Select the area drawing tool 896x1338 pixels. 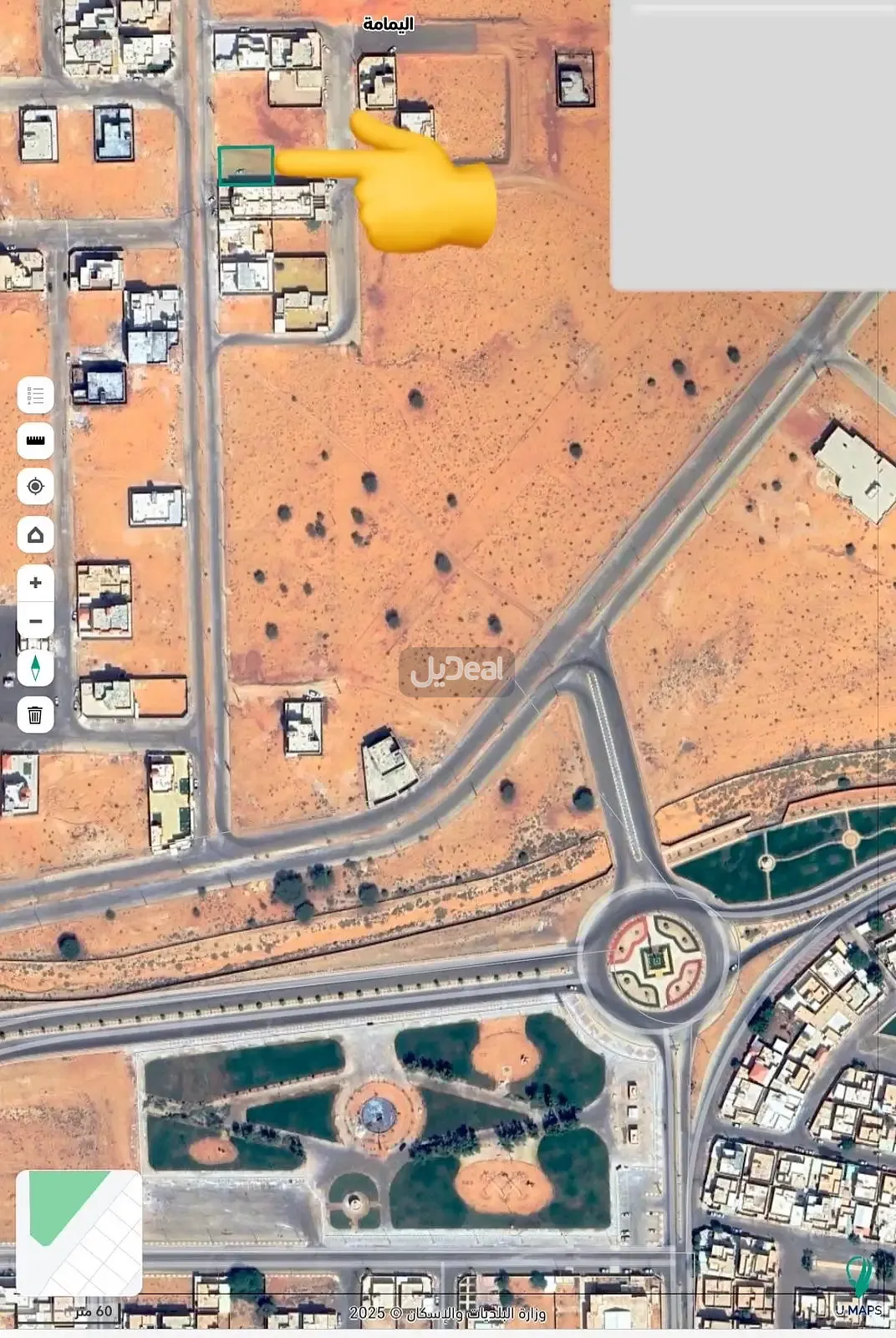[x=36, y=534]
